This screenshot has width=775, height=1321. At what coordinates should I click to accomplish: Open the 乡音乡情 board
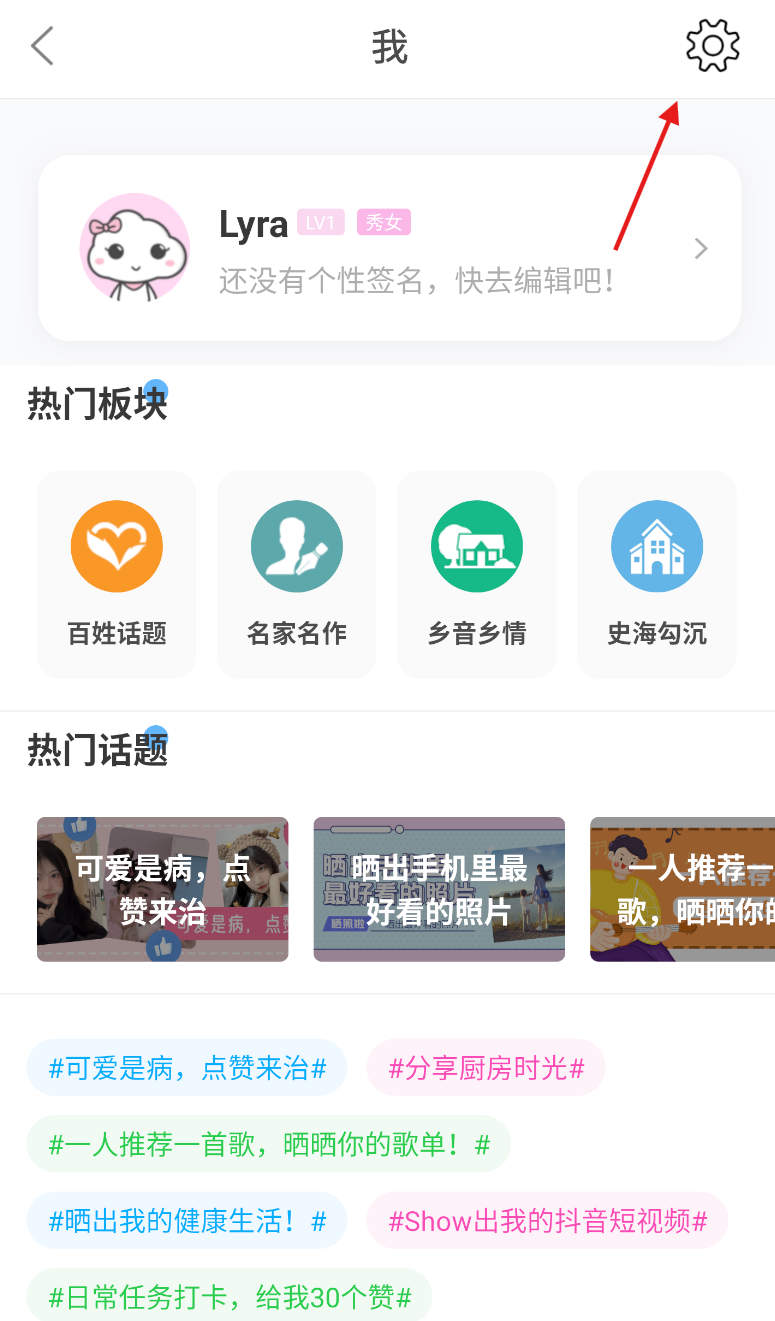click(477, 574)
